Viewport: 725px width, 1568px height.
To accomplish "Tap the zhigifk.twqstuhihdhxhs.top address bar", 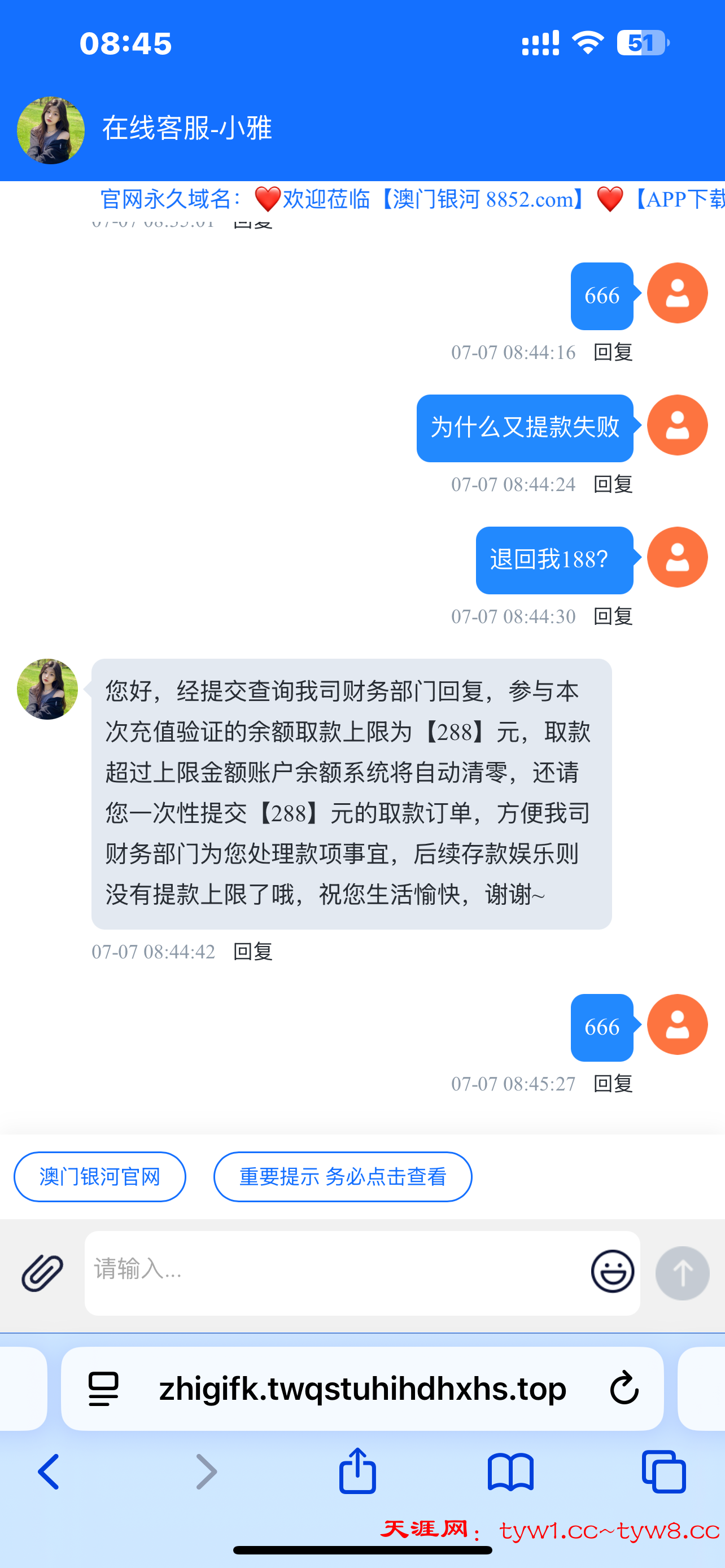I will coord(362,1389).
